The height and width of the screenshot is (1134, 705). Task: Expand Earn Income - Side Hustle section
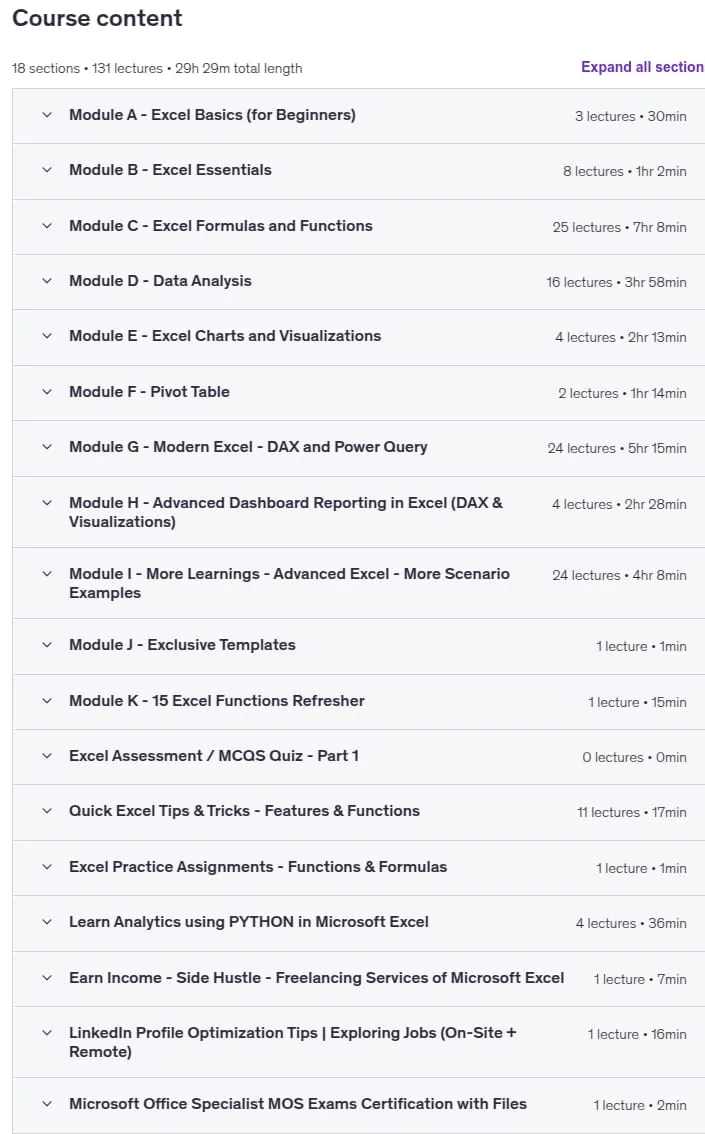coord(359,979)
